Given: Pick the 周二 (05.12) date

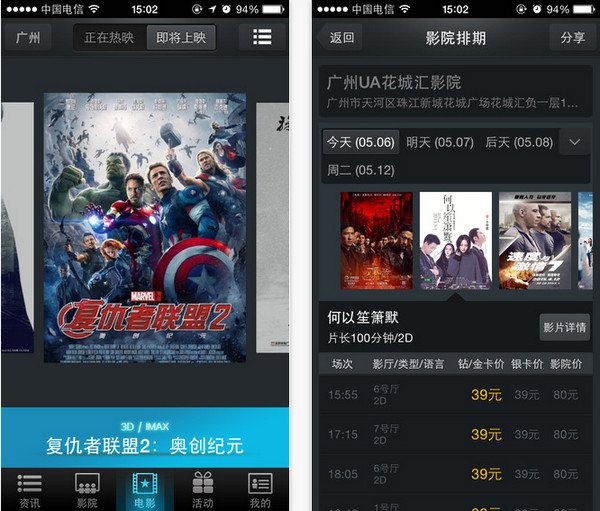Looking at the screenshot, I should (x=360, y=170).
